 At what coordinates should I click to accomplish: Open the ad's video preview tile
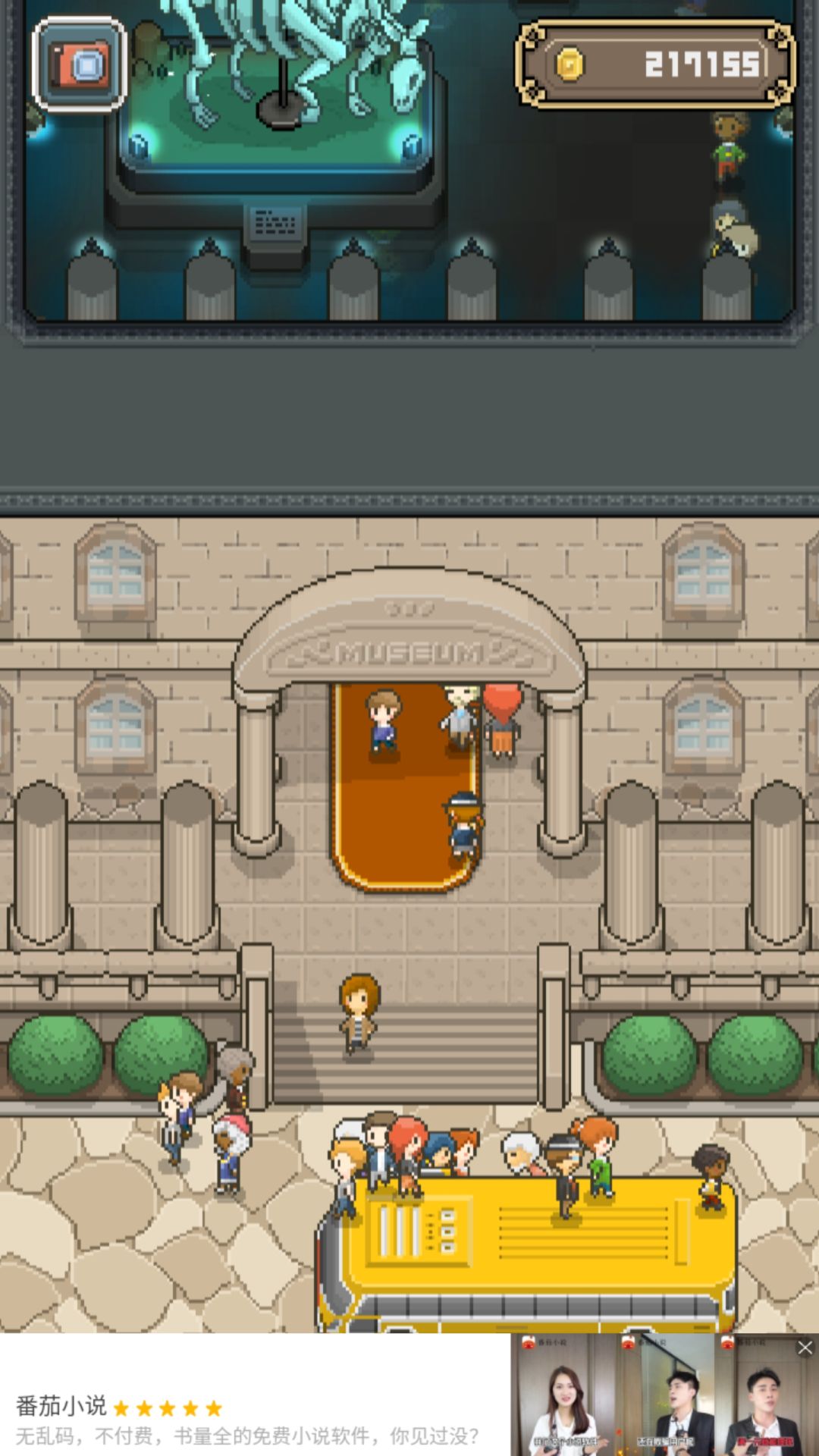tap(664, 1395)
